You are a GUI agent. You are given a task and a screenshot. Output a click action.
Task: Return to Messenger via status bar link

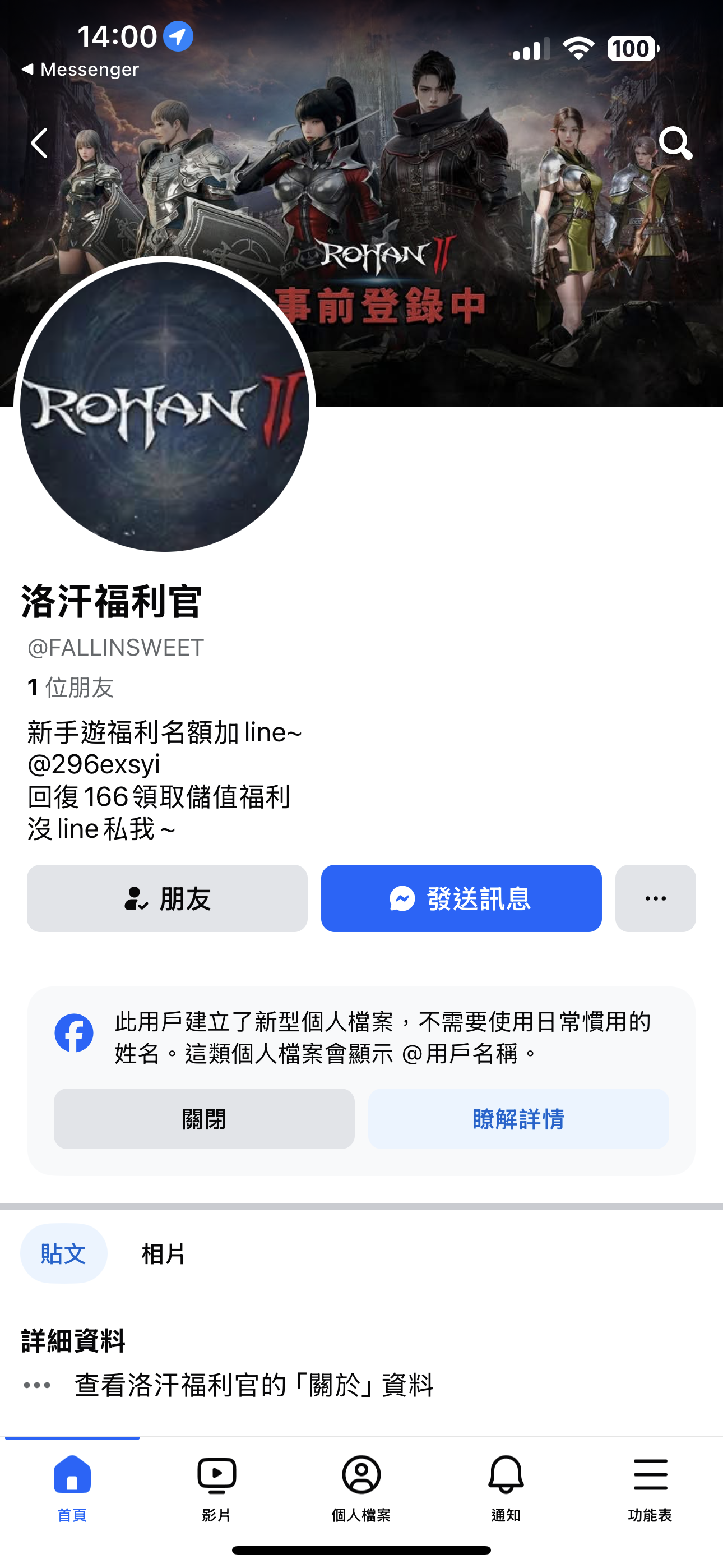pyautogui.click(x=81, y=70)
